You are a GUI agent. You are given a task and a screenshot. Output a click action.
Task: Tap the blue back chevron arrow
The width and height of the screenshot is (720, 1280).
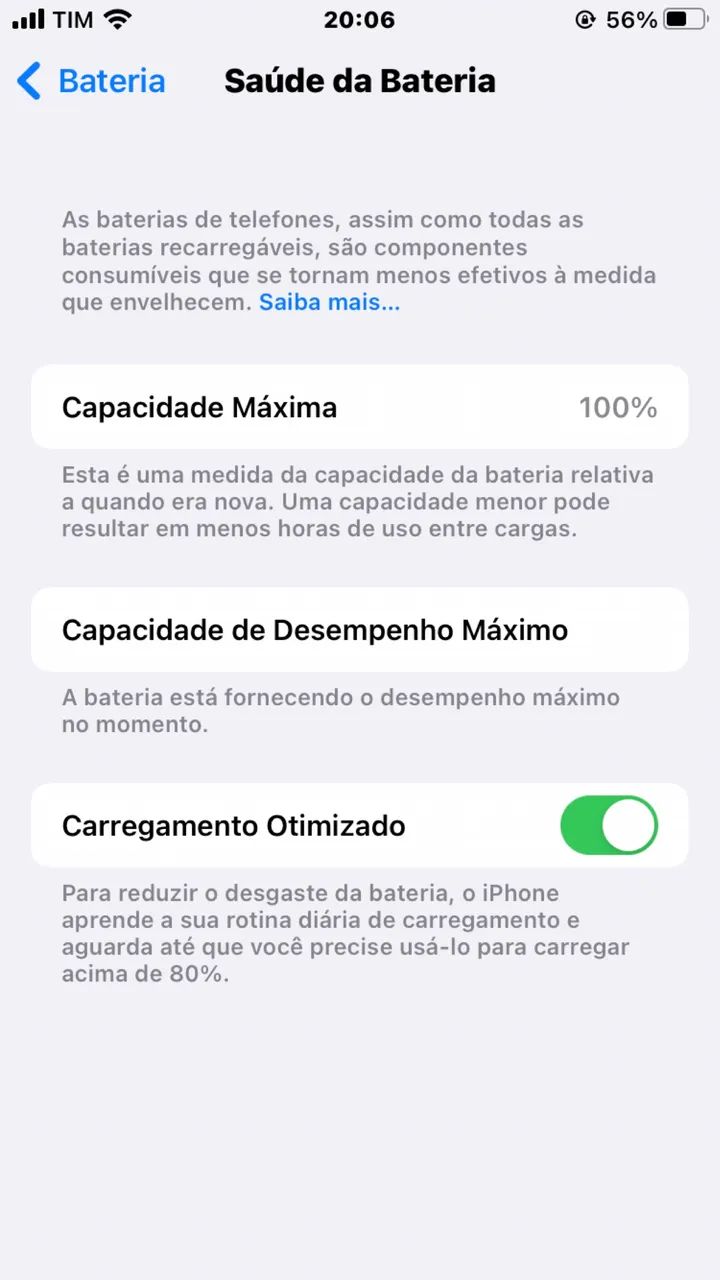28,81
